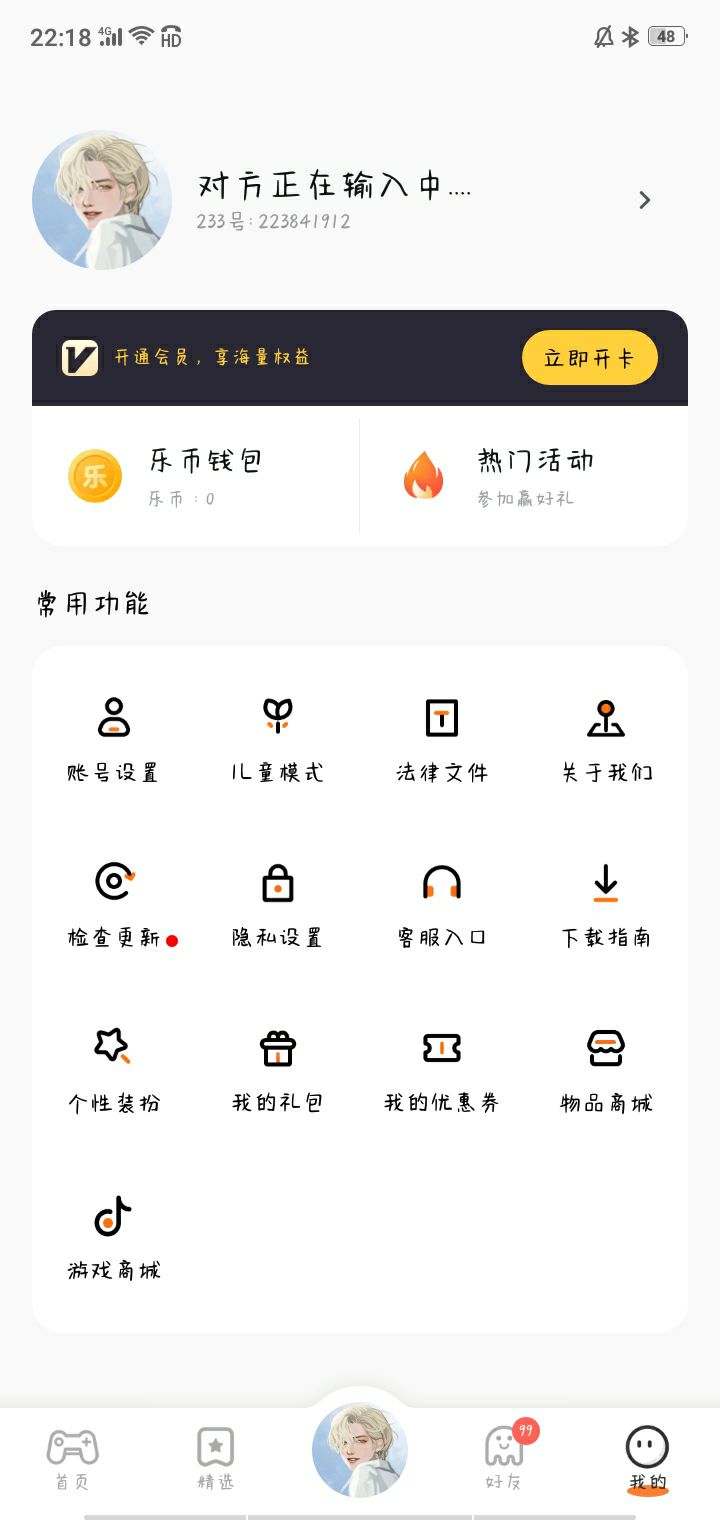Open 个性装扮
Image resolution: width=720 pixels, height=1520 pixels.
(x=113, y=1069)
